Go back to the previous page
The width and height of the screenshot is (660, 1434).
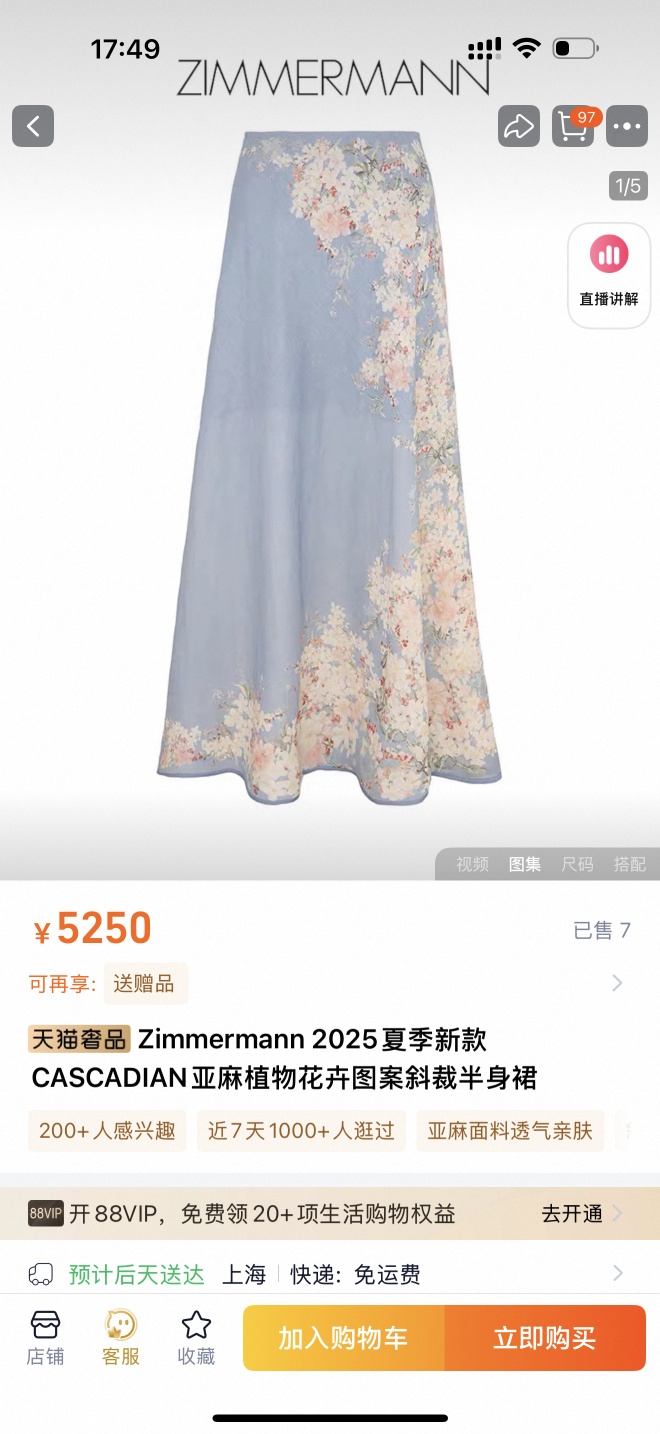[33, 127]
